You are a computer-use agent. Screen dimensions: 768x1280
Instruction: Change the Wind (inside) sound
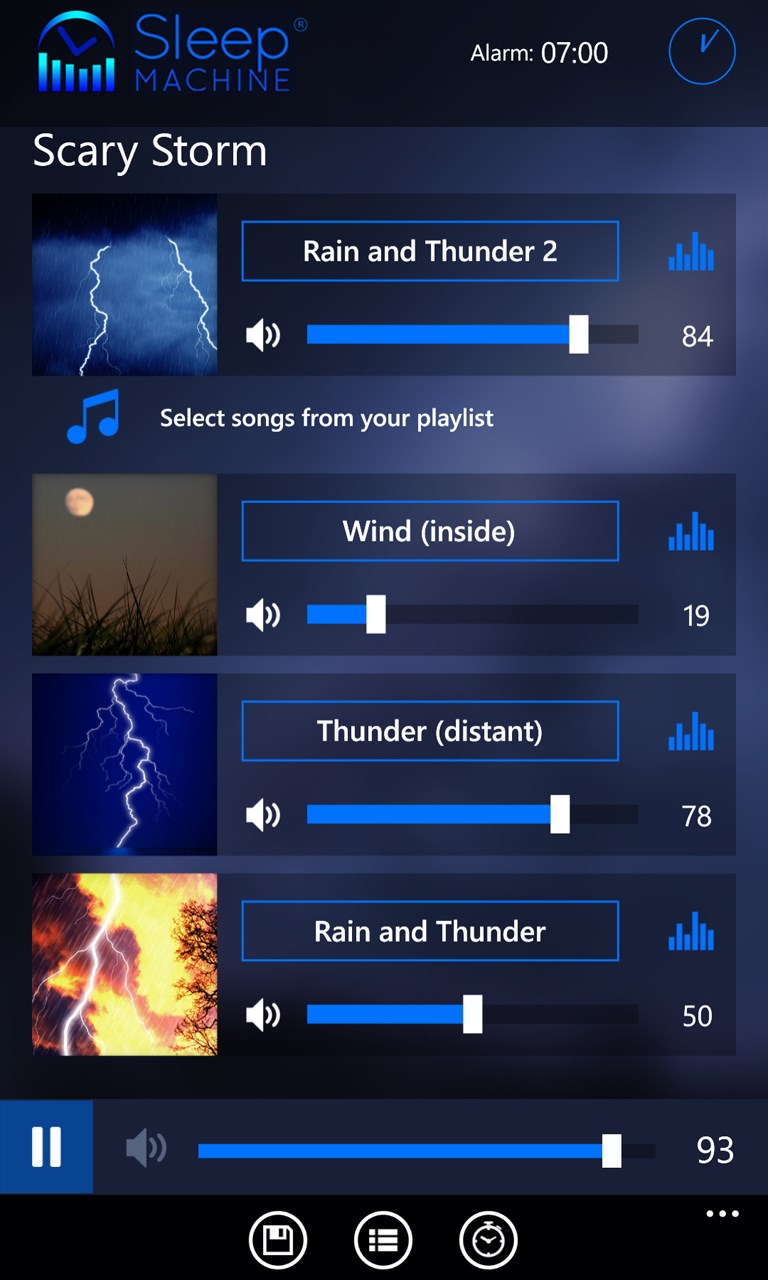[x=430, y=531]
